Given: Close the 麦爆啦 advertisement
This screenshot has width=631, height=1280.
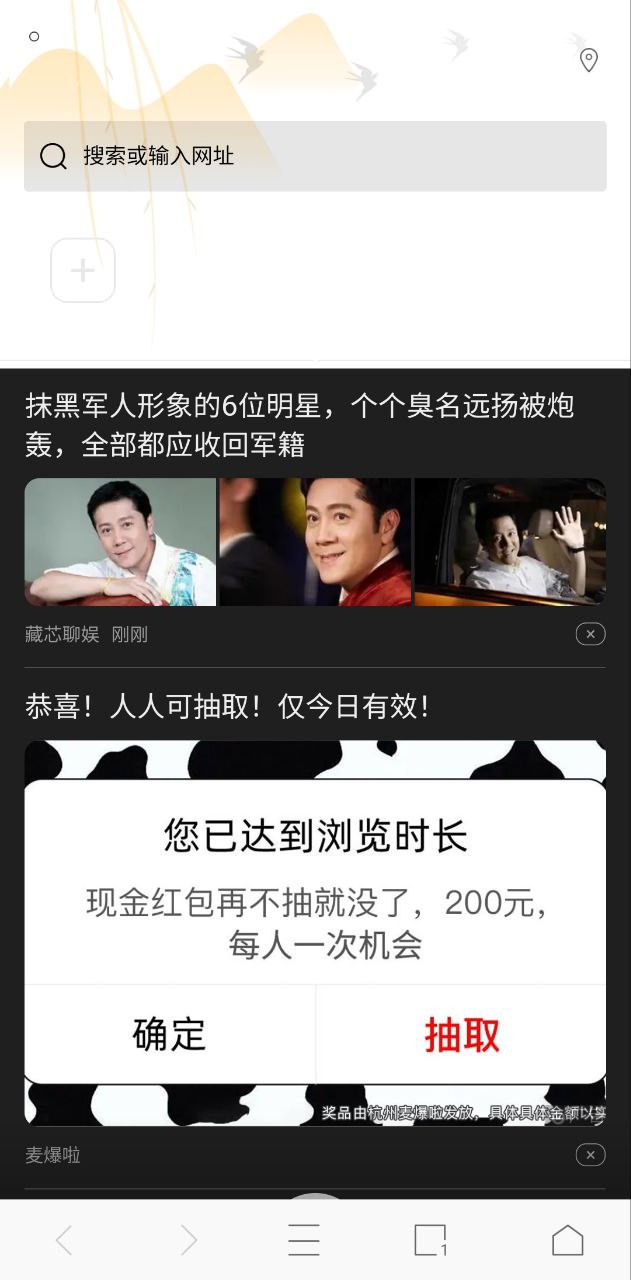Looking at the screenshot, I should tap(590, 1155).
